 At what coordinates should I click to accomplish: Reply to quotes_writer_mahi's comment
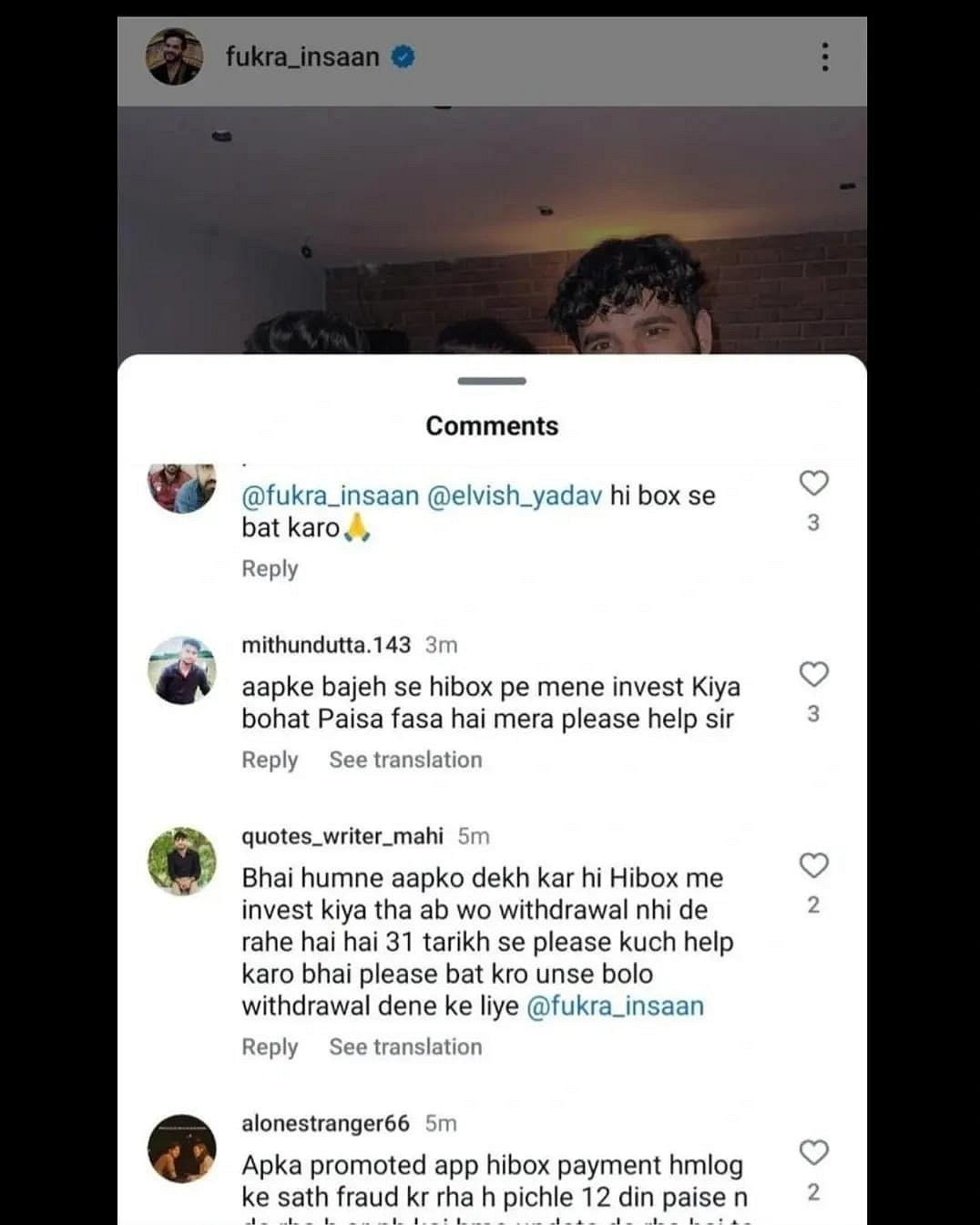(x=270, y=1046)
